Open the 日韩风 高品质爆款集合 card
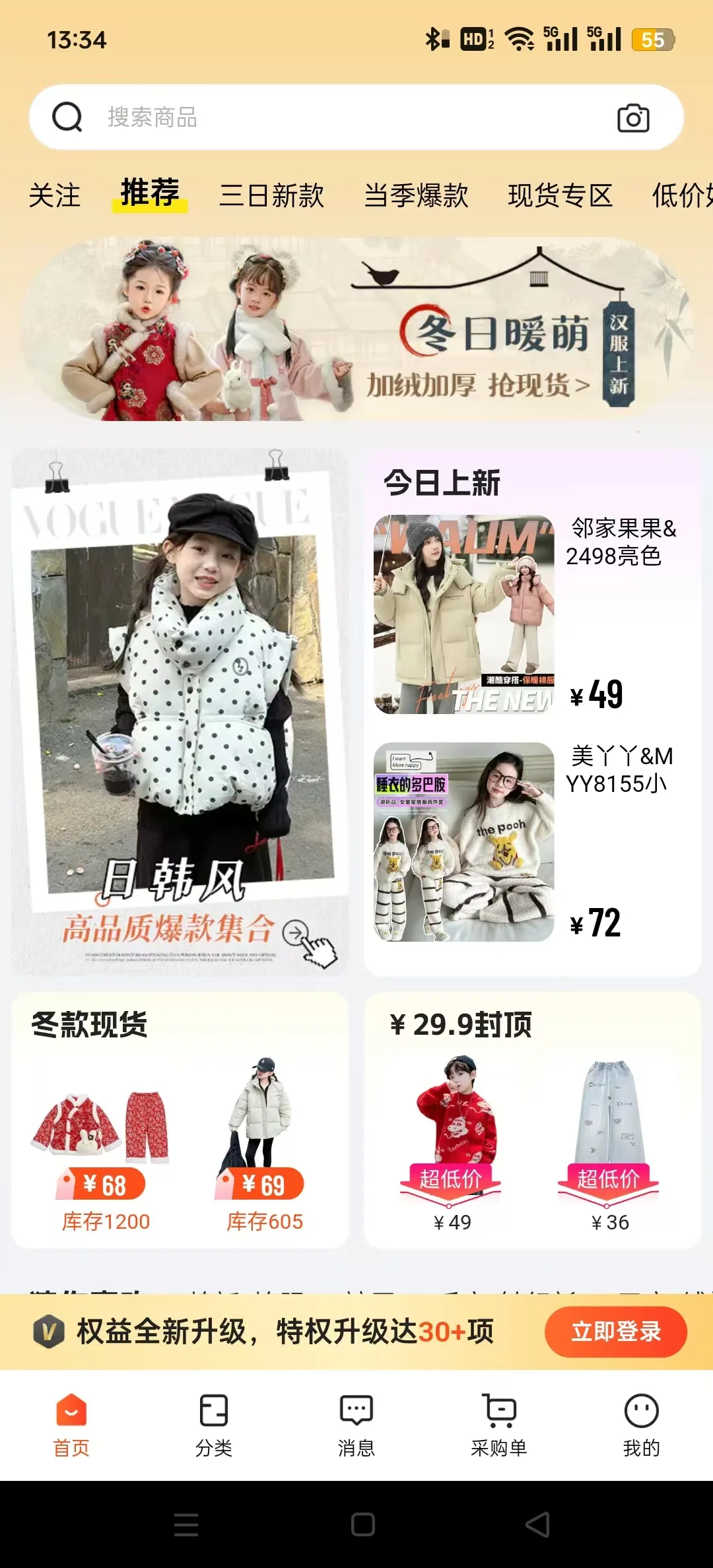 click(180, 711)
